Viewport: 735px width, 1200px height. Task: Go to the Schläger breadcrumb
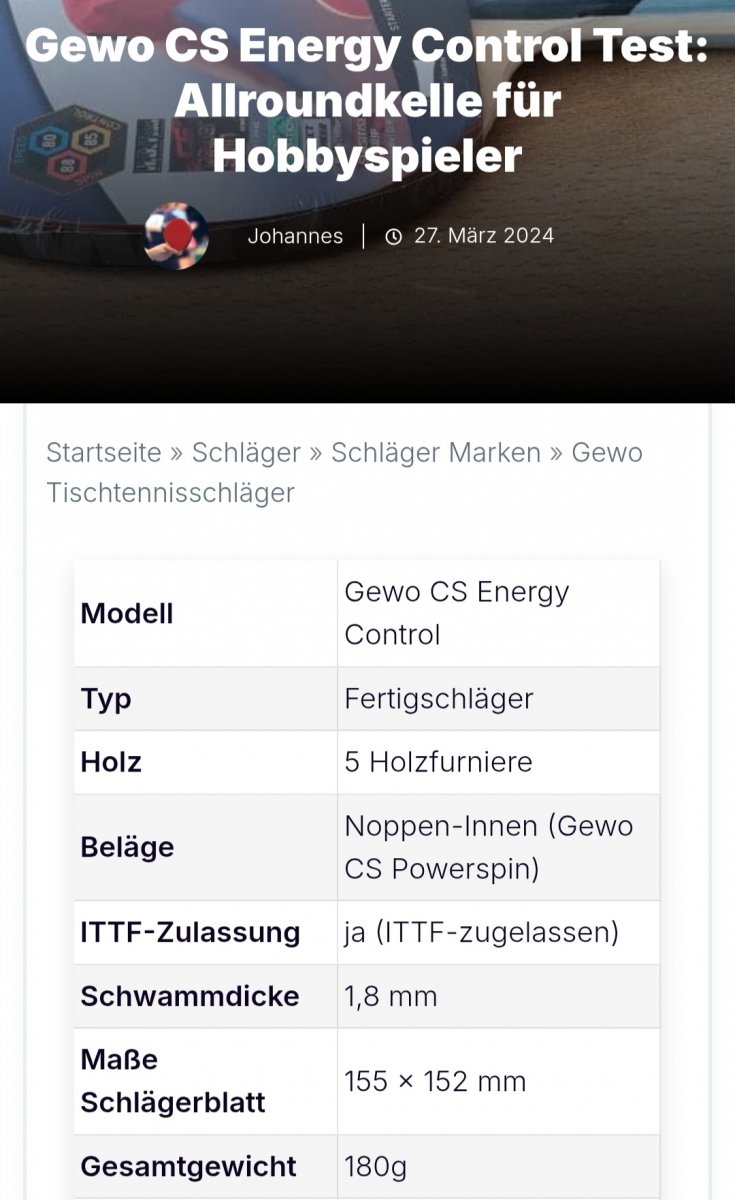[246, 453]
